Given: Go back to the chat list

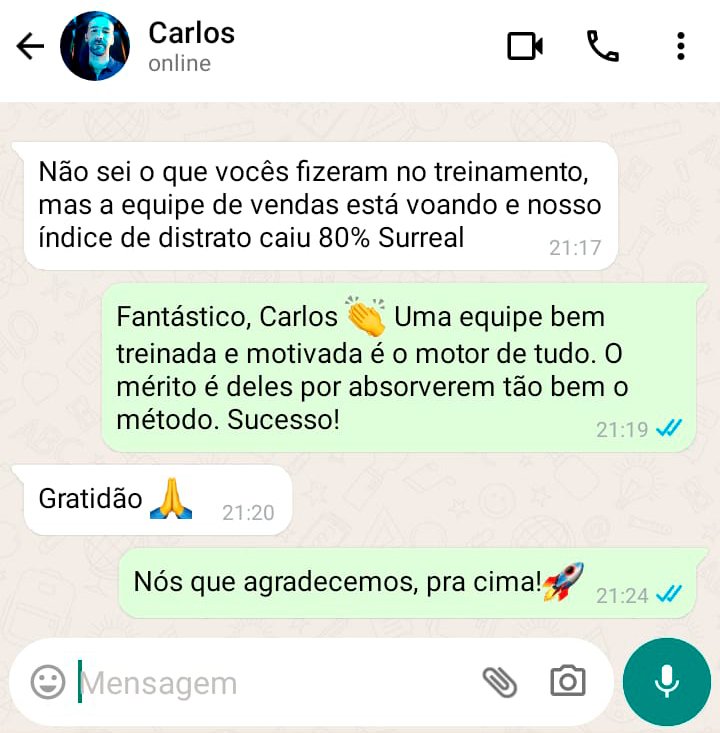Looking at the screenshot, I should pyautogui.click(x=30, y=47).
